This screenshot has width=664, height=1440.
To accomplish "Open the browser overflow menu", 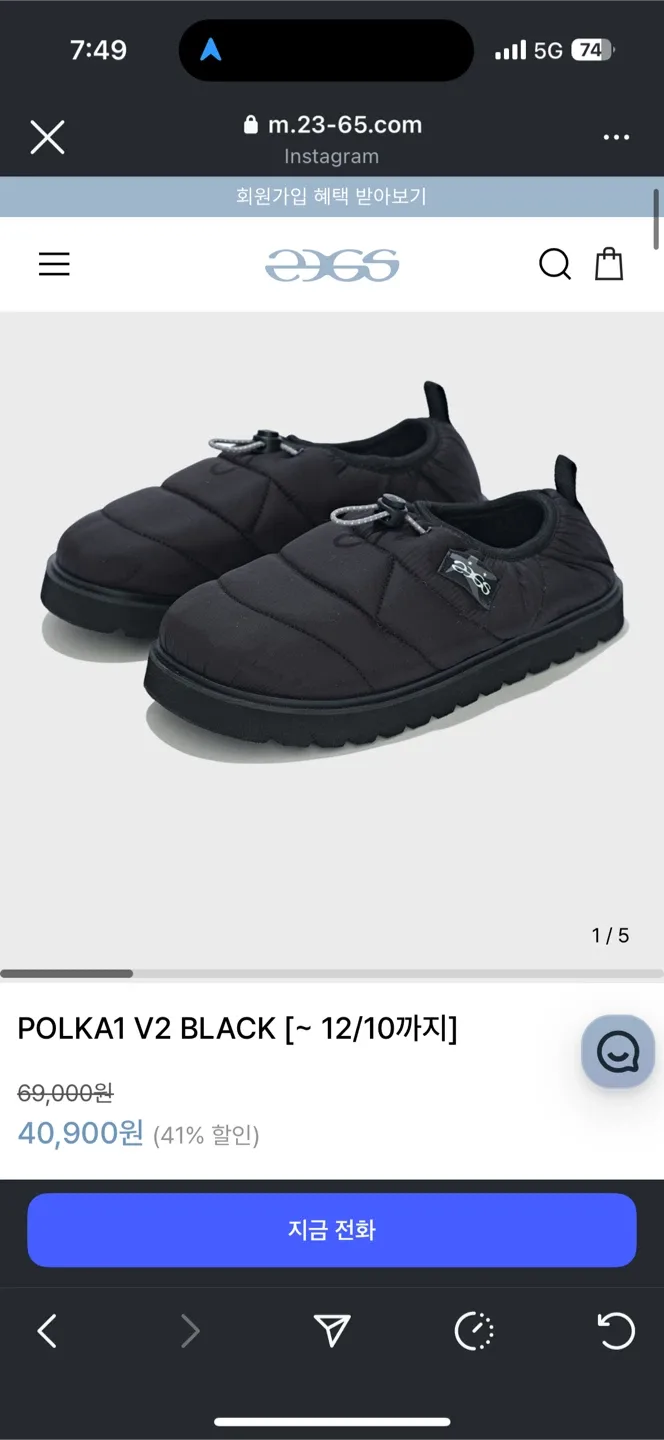I will pos(616,138).
